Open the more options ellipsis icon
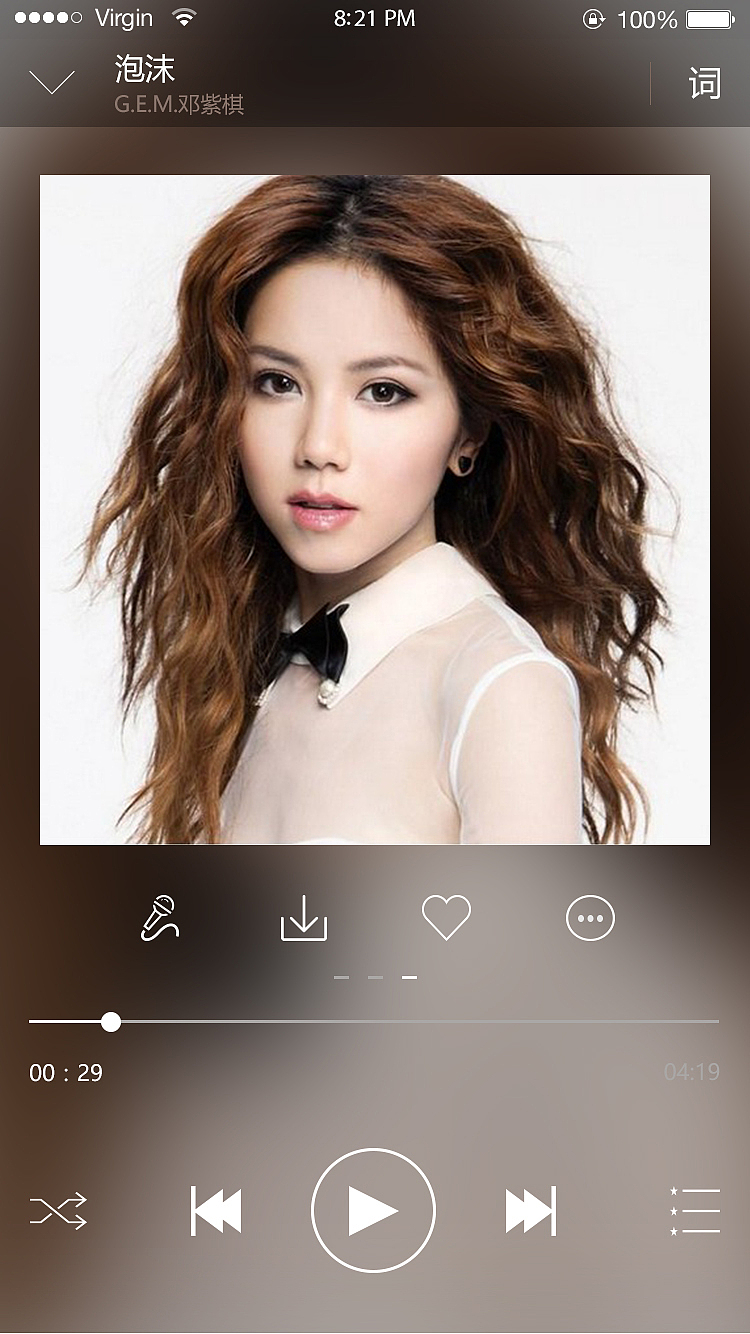 [590, 917]
